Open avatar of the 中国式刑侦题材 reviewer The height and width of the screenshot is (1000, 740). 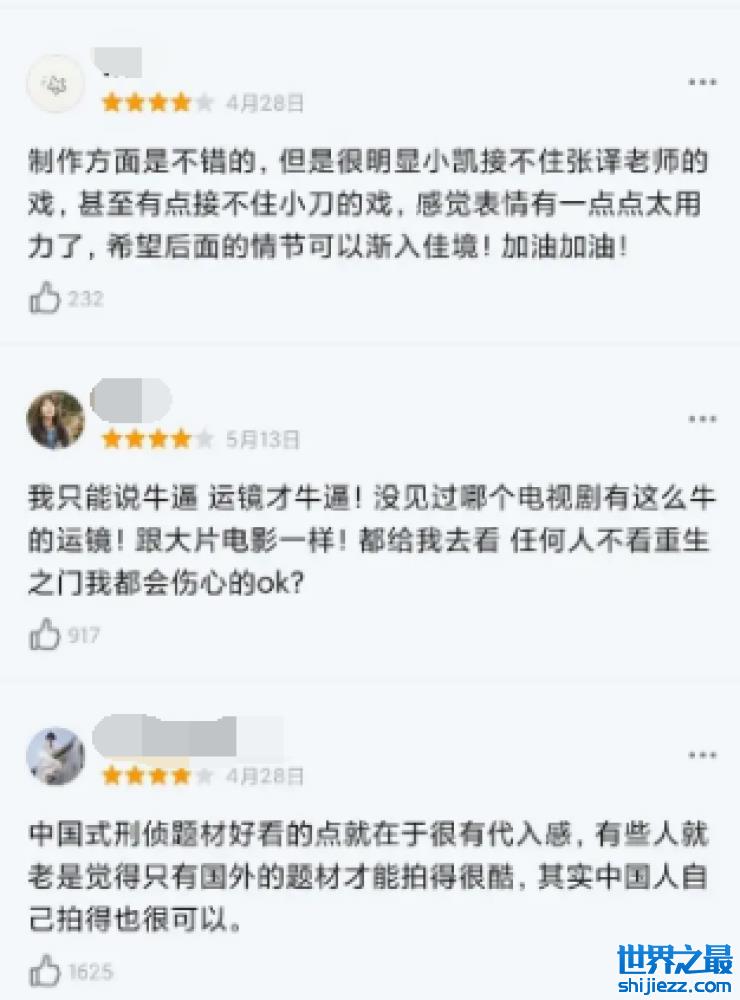coord(56,756)
